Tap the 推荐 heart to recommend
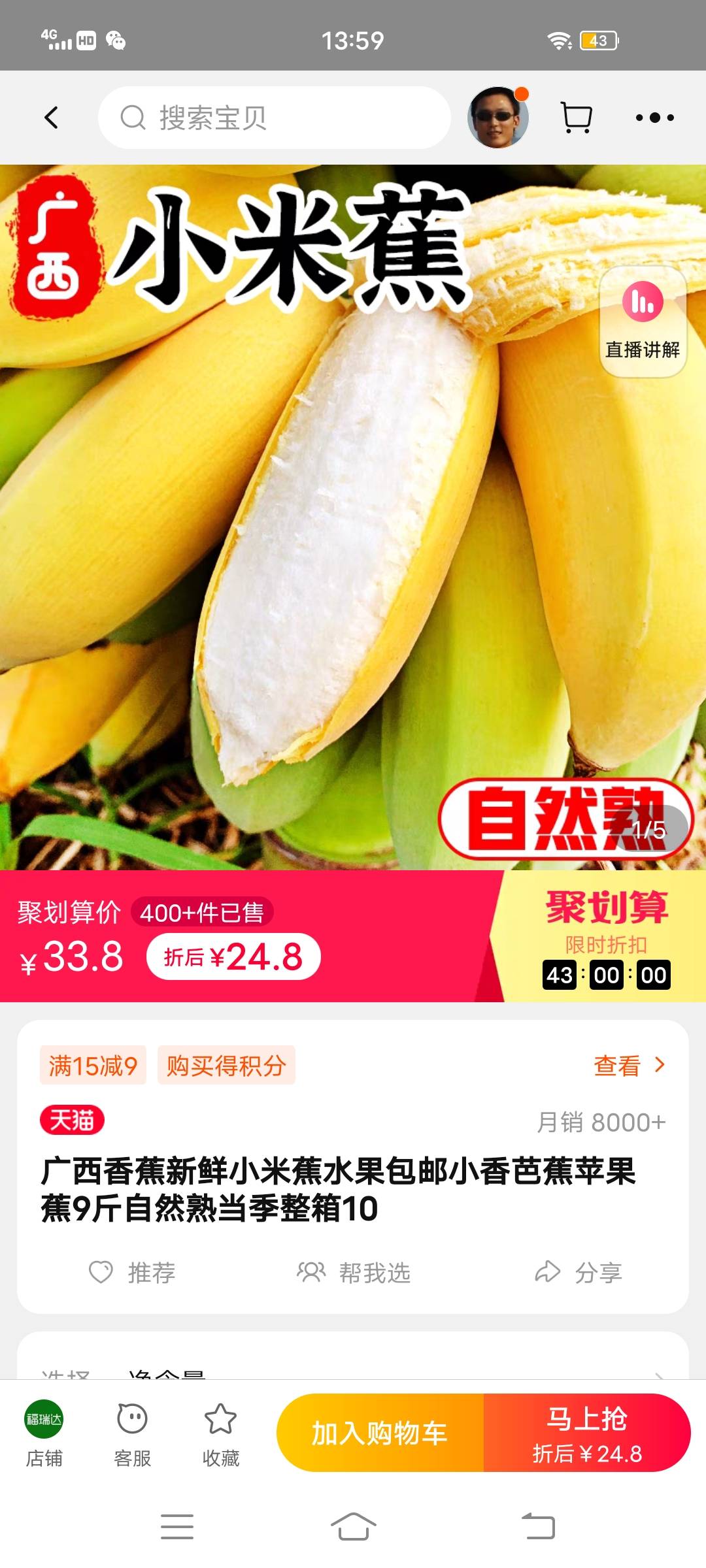Screen dimensions: 706x1568 (132, 1272)
